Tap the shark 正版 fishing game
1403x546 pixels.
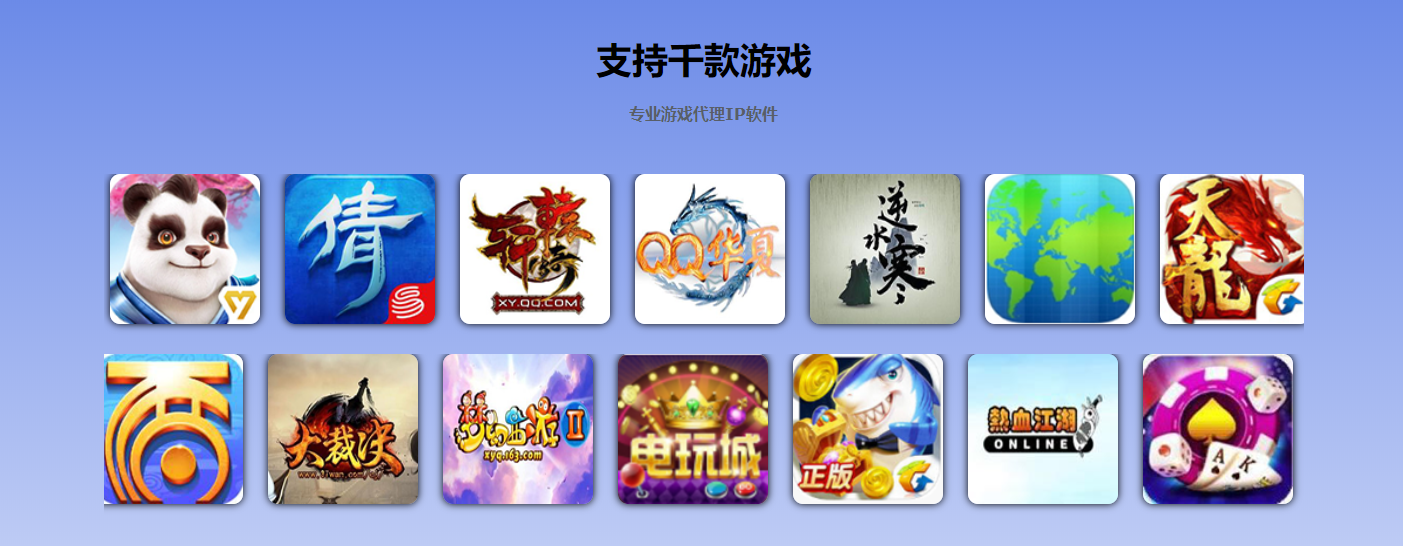[868, 429]
